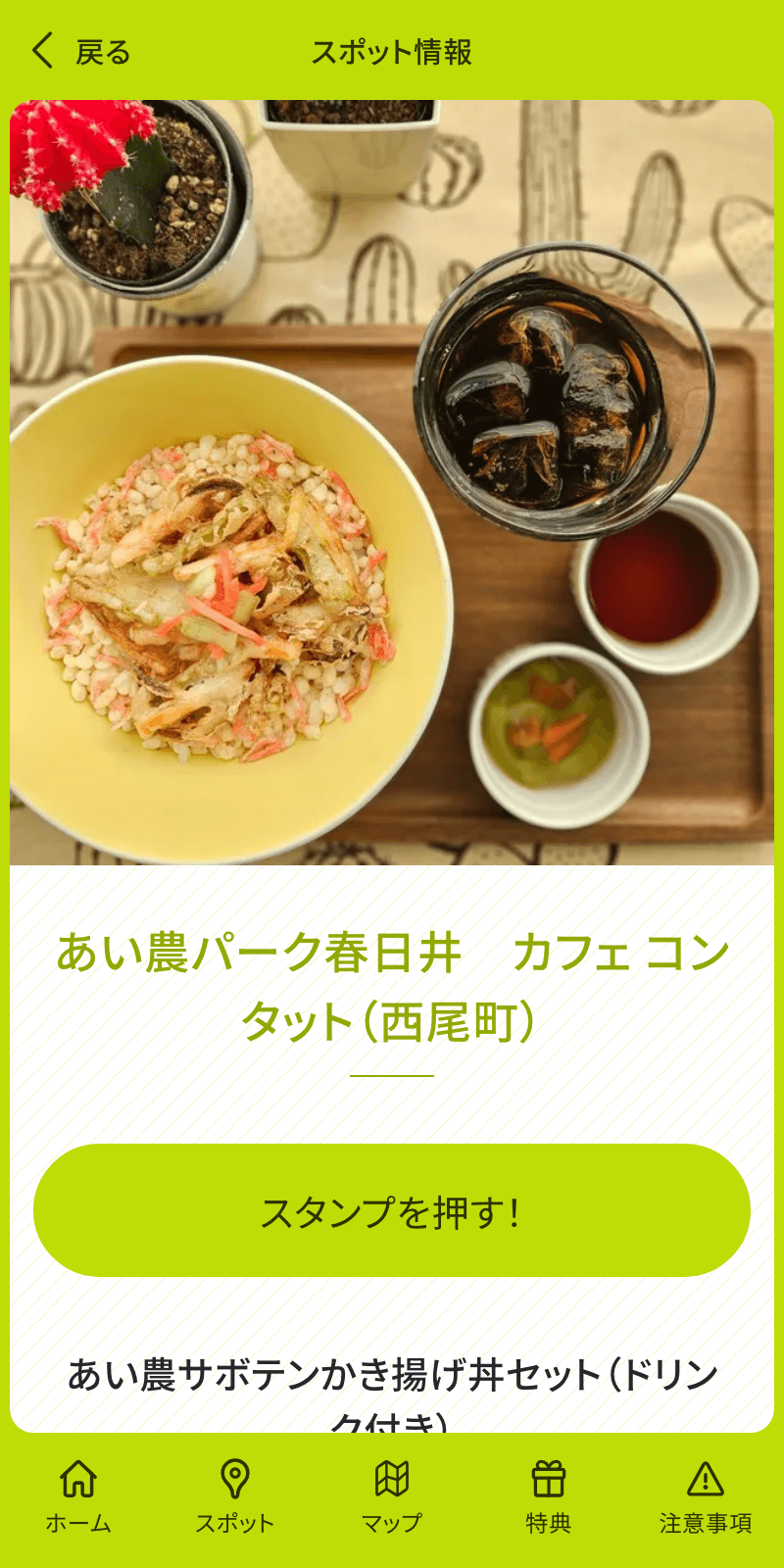Go back with the 戻る button
Viewport: 784px width, 1568px height.
pyautogui.click(x=80, y=51)
